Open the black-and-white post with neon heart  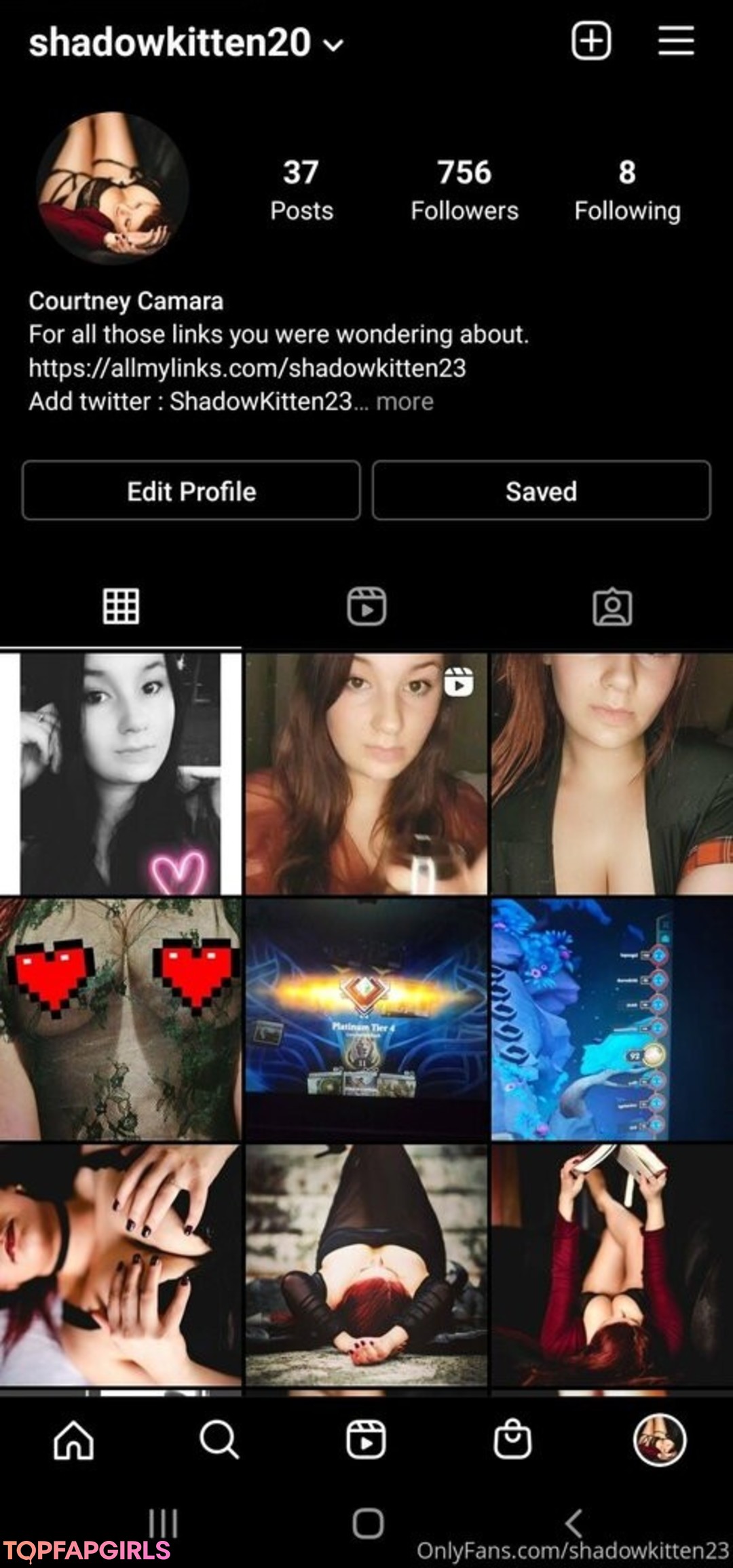[121, 773]
